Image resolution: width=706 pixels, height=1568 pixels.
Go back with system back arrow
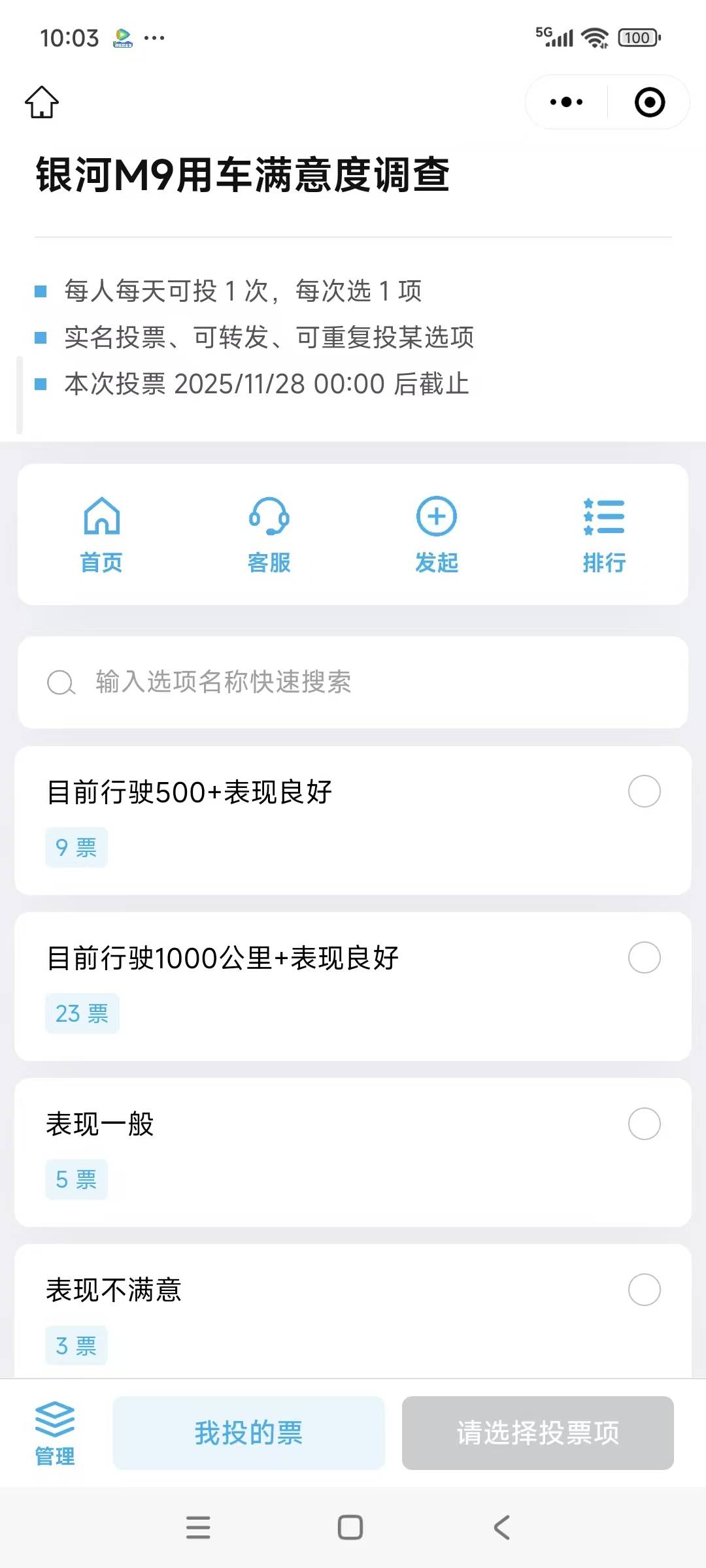(501, 1527)
